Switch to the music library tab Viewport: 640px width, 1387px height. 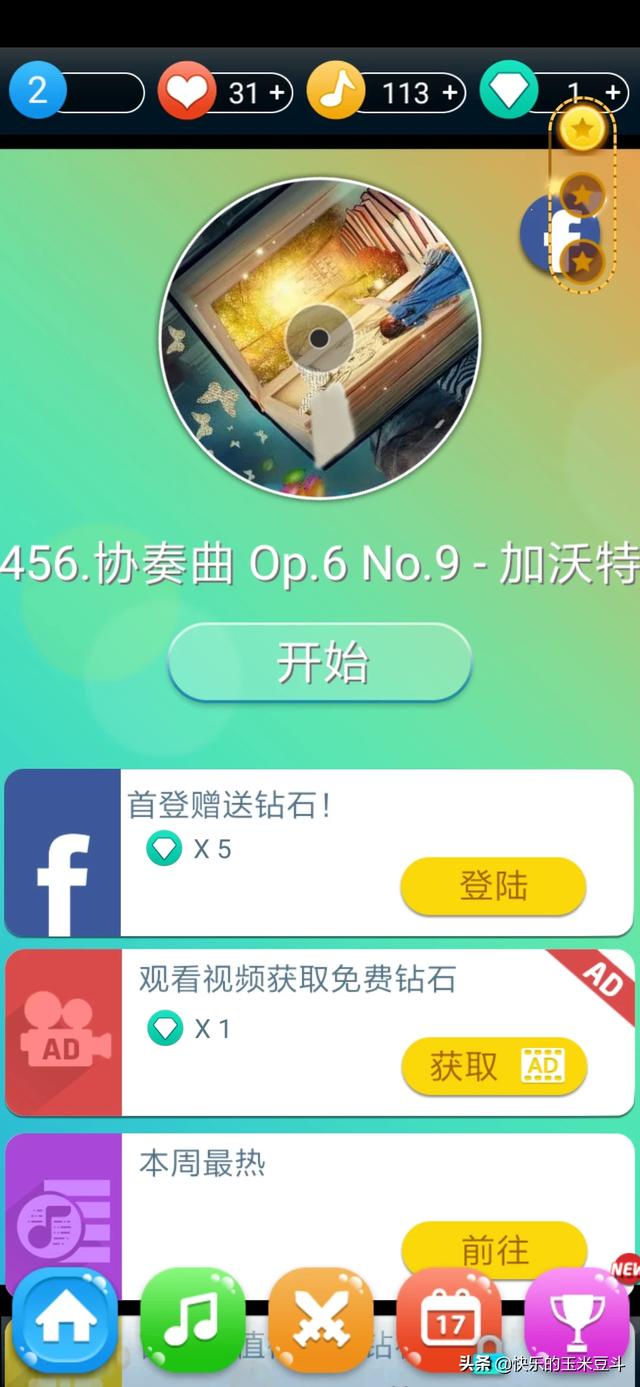[x=193, y=1321]
